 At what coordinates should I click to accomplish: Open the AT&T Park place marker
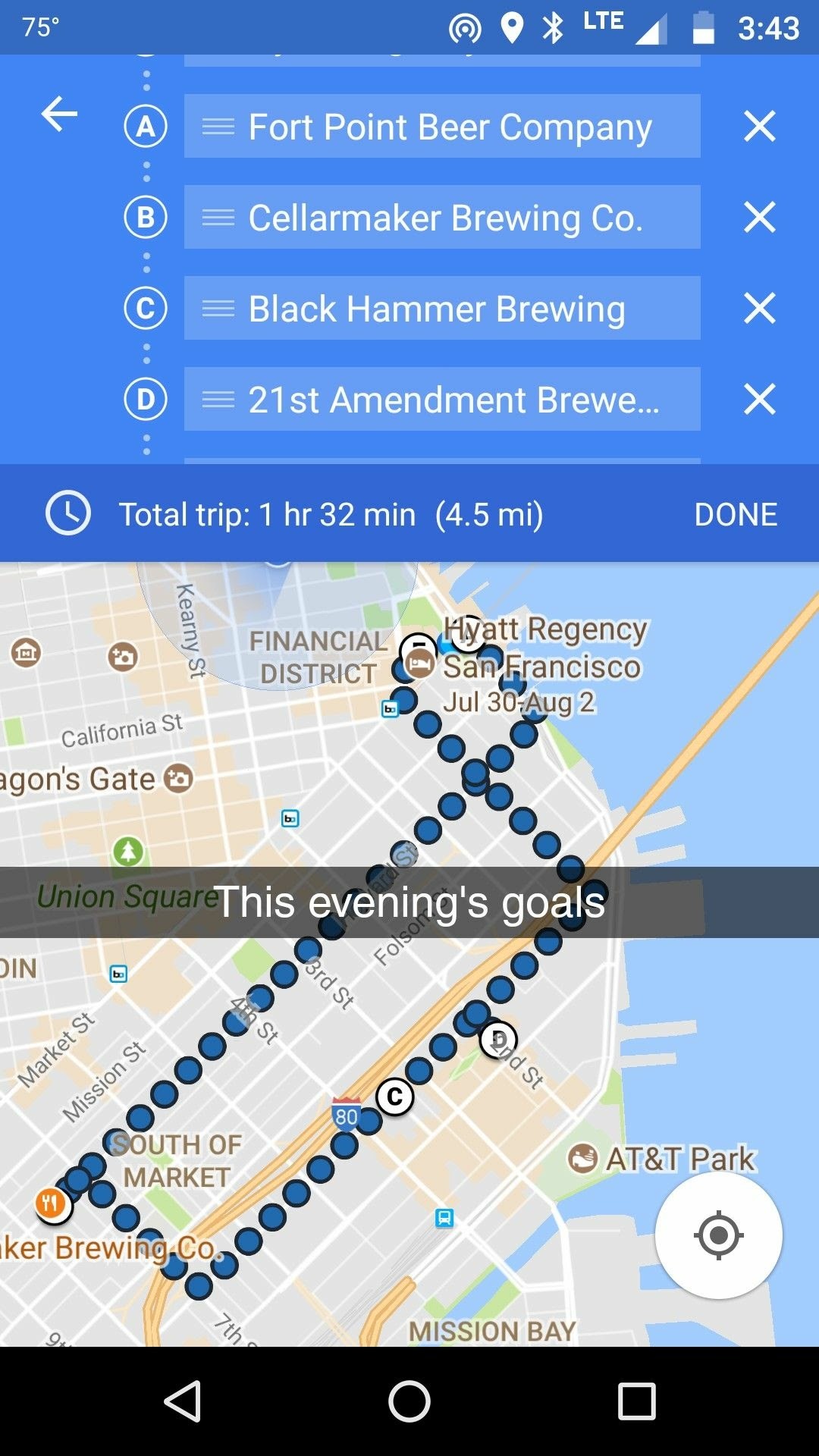click(x=582, y=1158)
